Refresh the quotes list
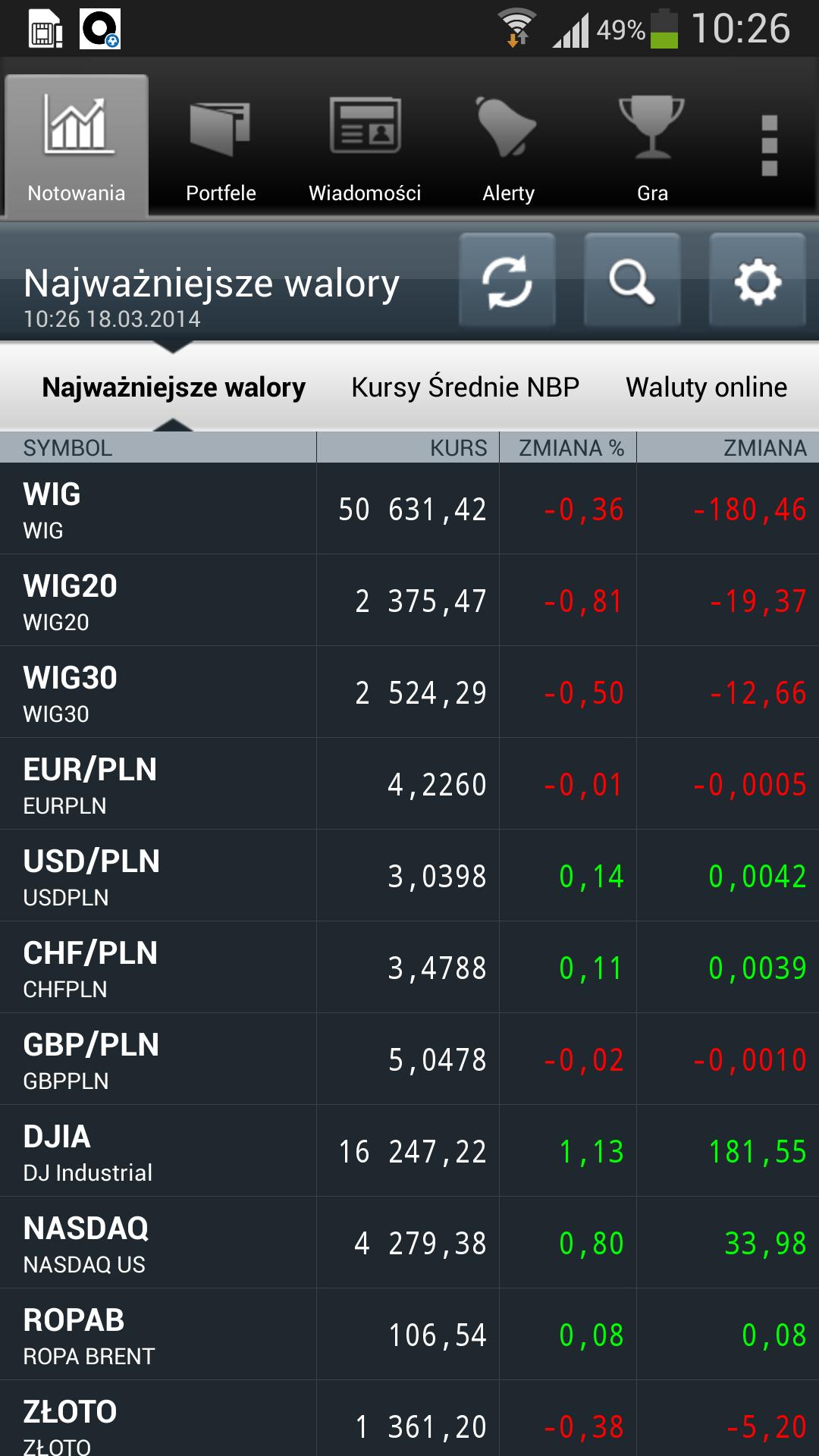Viewport: 819px width, 1456px height. (507, 281)
